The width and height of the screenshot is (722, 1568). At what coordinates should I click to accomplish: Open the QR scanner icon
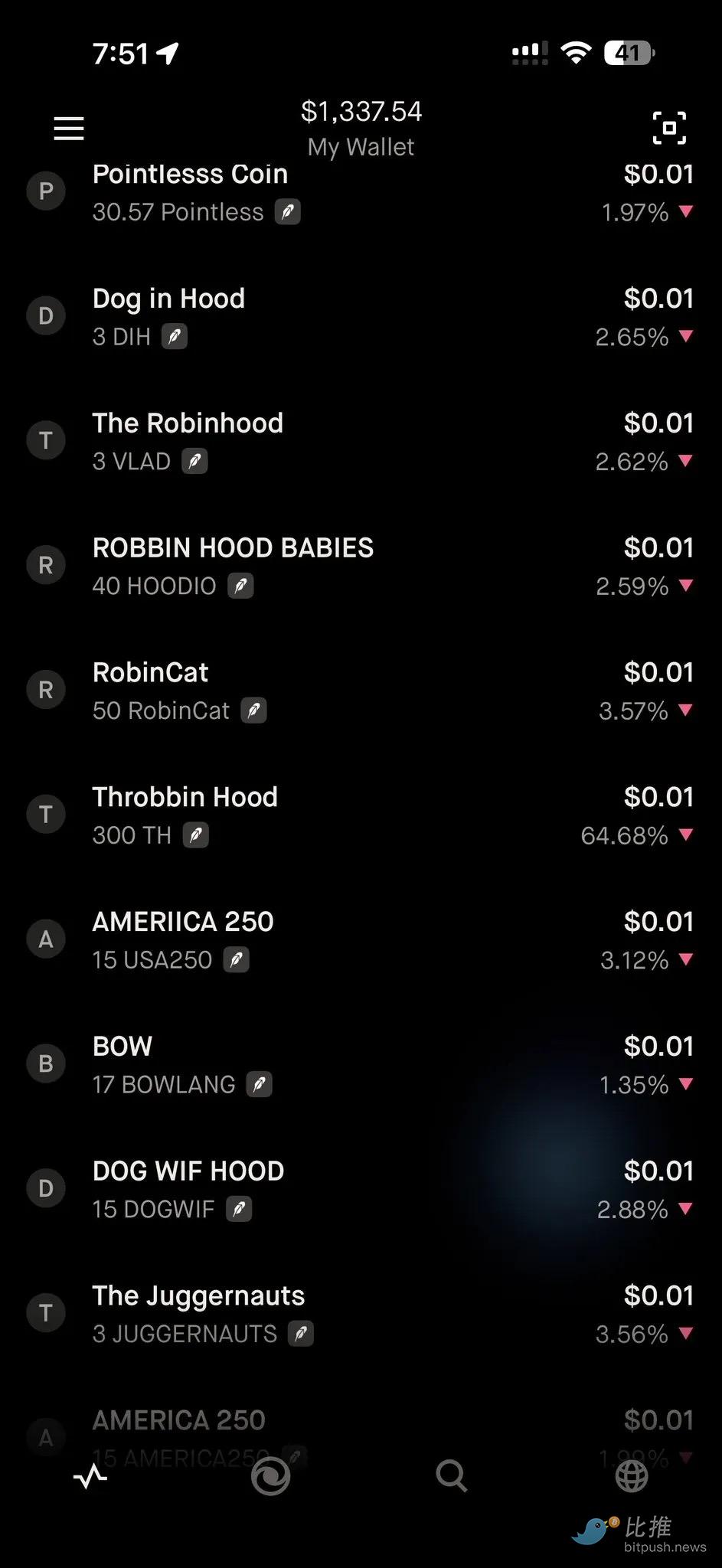click(x=668, y=128)
